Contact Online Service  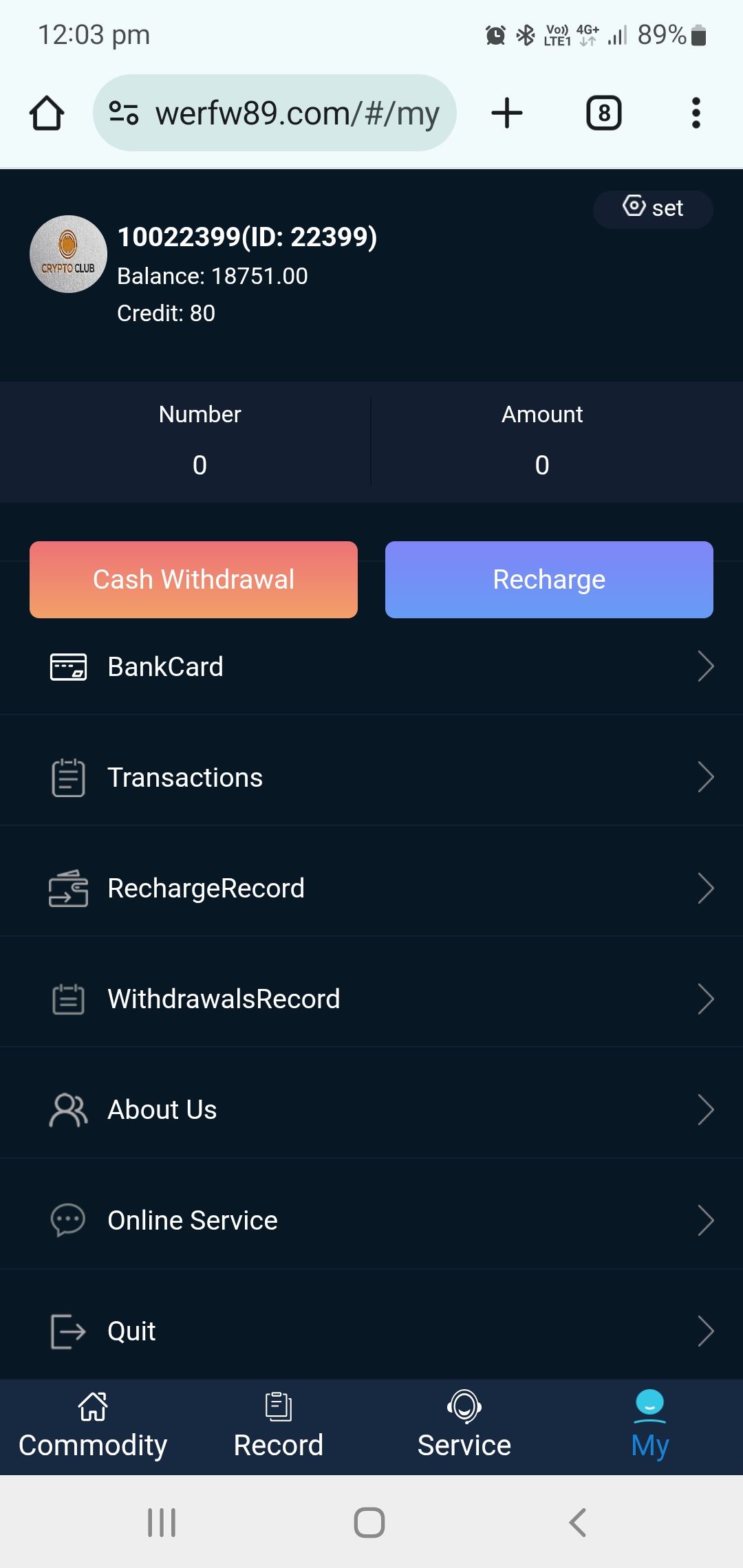pyautogui.click(x=371, y=1221)
